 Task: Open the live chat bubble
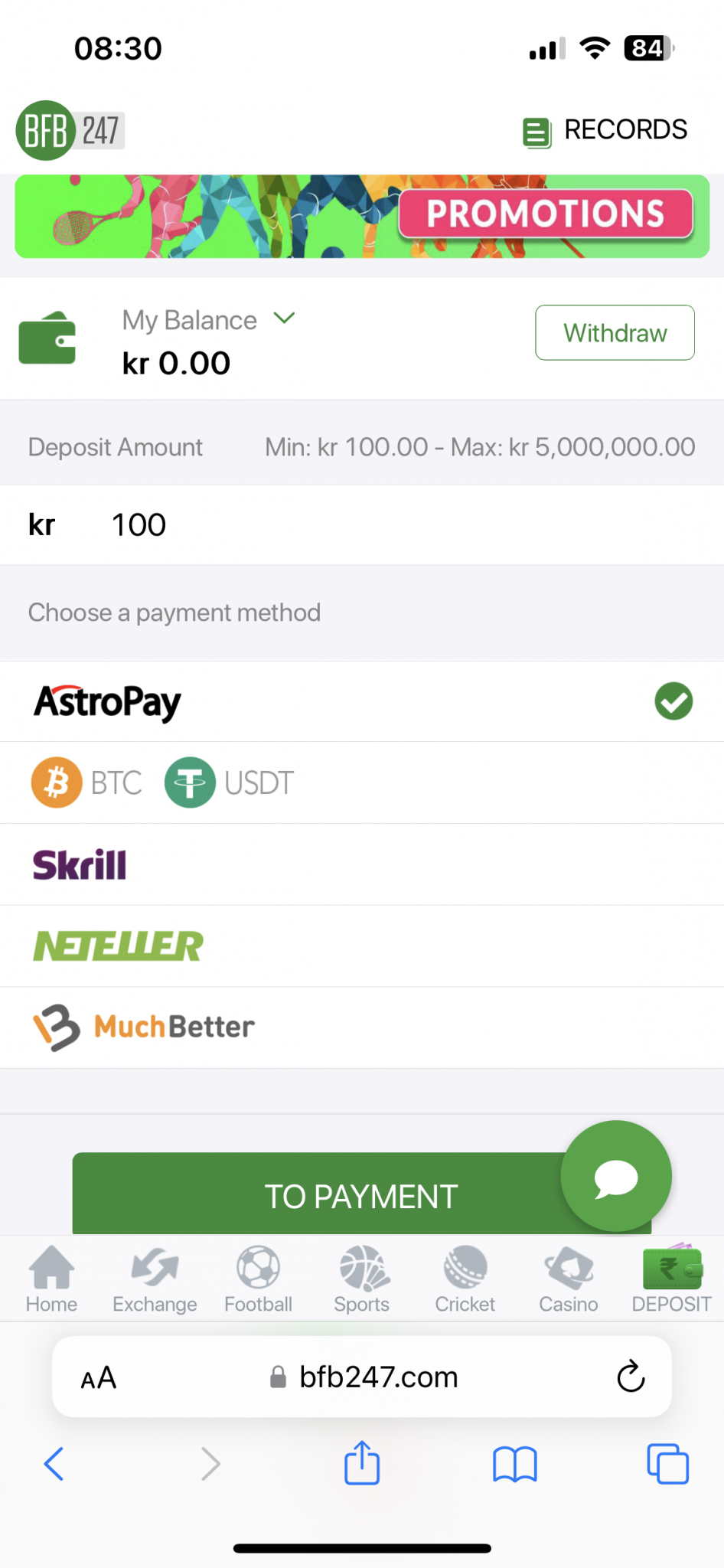click(616, 1177)
